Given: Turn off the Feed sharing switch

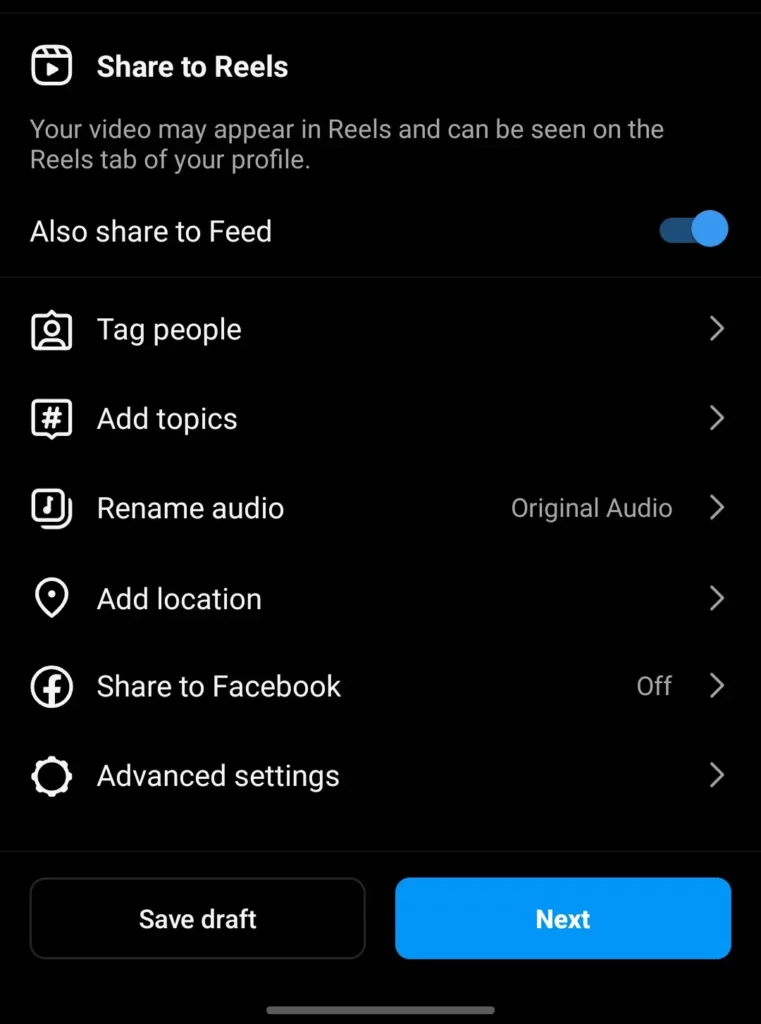Looking at the screenshot, I should click(x=694, y=229).
